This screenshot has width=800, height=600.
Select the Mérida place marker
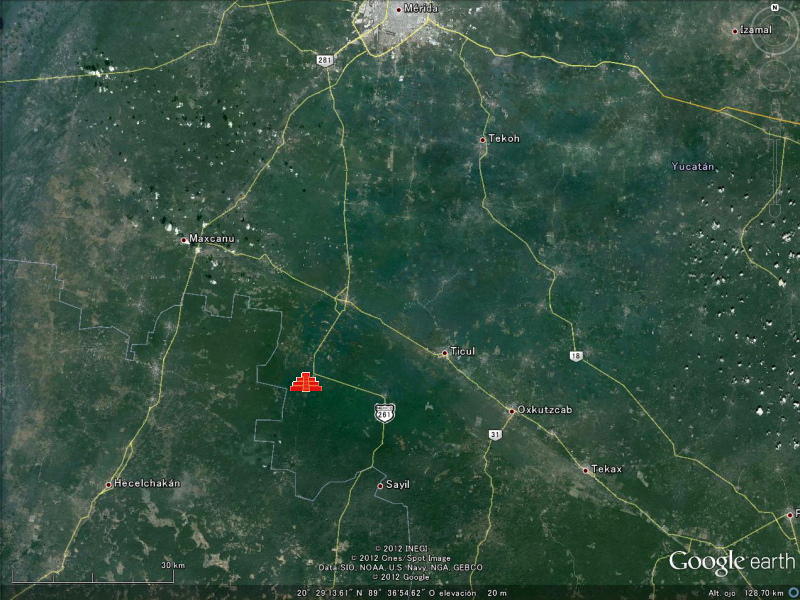398,10
